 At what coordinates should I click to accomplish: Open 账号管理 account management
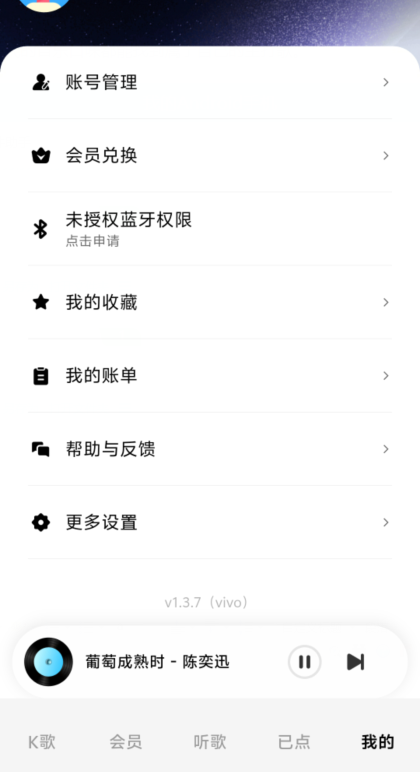coord(210,82)
